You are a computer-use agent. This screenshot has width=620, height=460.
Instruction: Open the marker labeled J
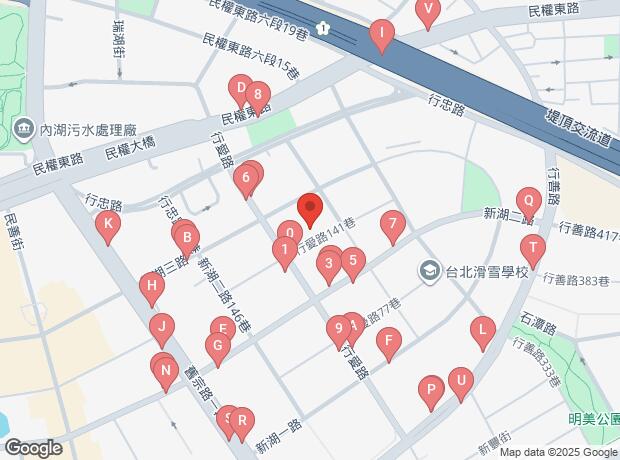click(162, 331)
